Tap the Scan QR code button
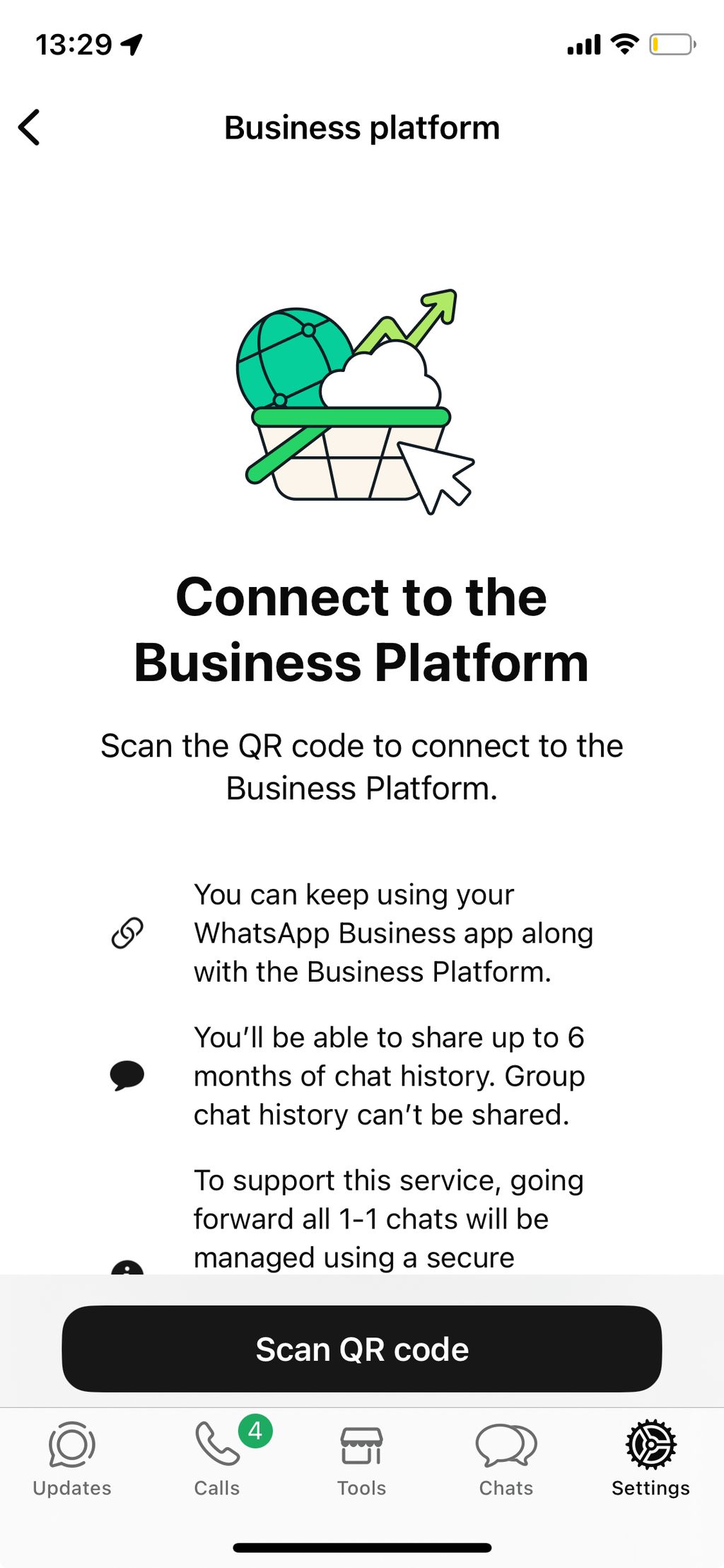 coord(362,1349)
